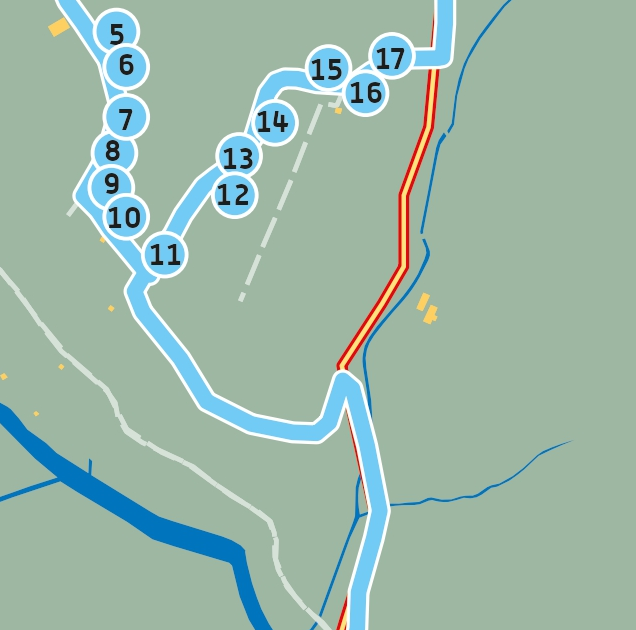Select waypoint marker 11
This screenshot has width=636, height=630.
(x=165, y=255)
